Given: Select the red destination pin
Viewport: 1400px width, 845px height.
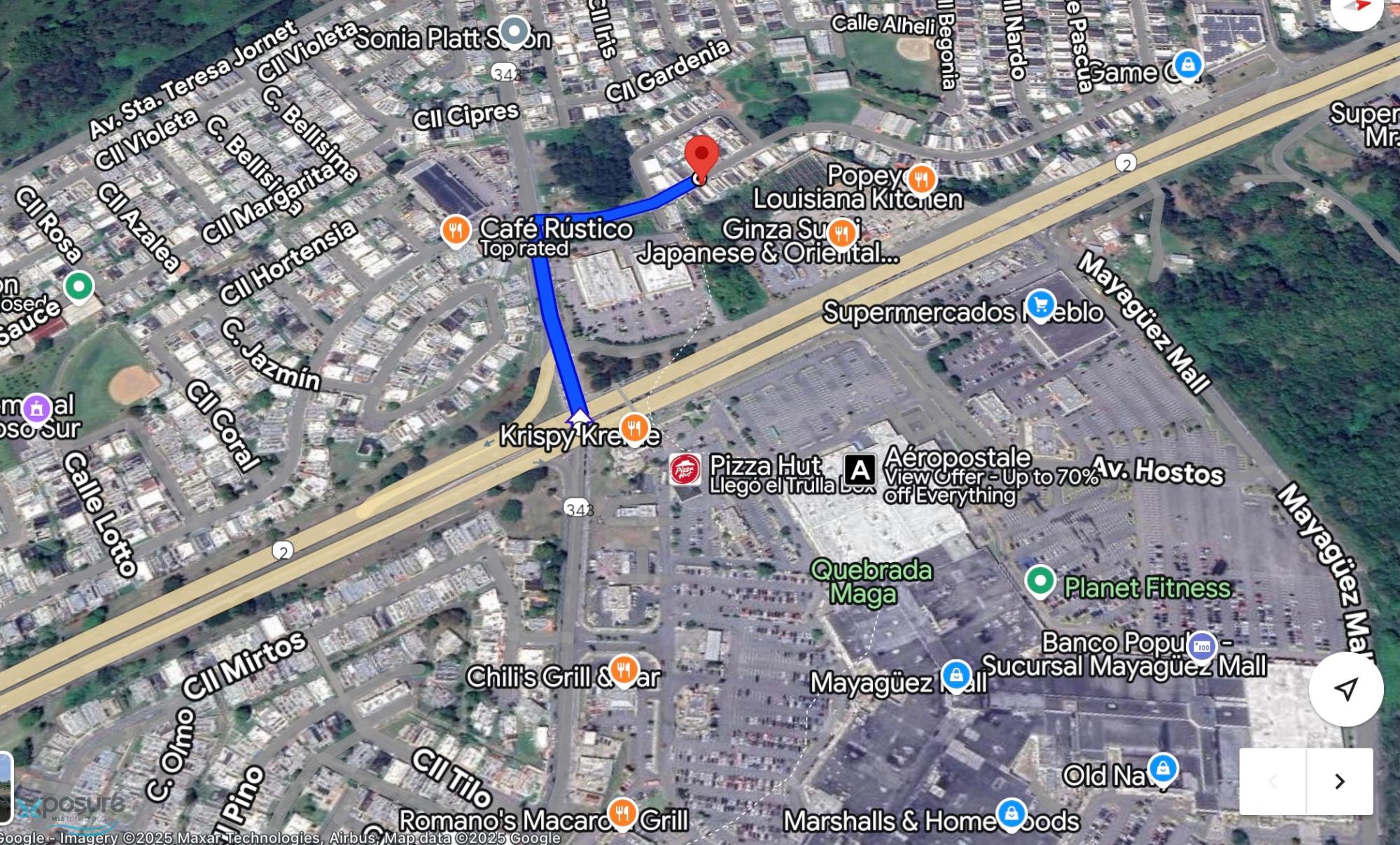Looking at the screenshot, I should tap(701, 155).
